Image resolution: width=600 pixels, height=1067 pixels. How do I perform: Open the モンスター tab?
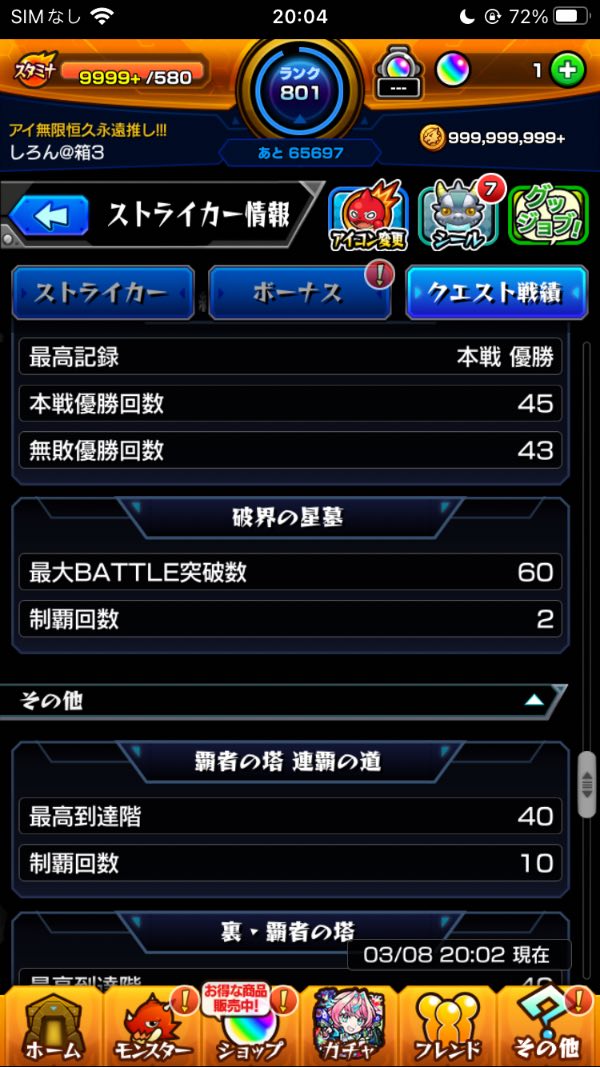click(x=150, y=1026)
